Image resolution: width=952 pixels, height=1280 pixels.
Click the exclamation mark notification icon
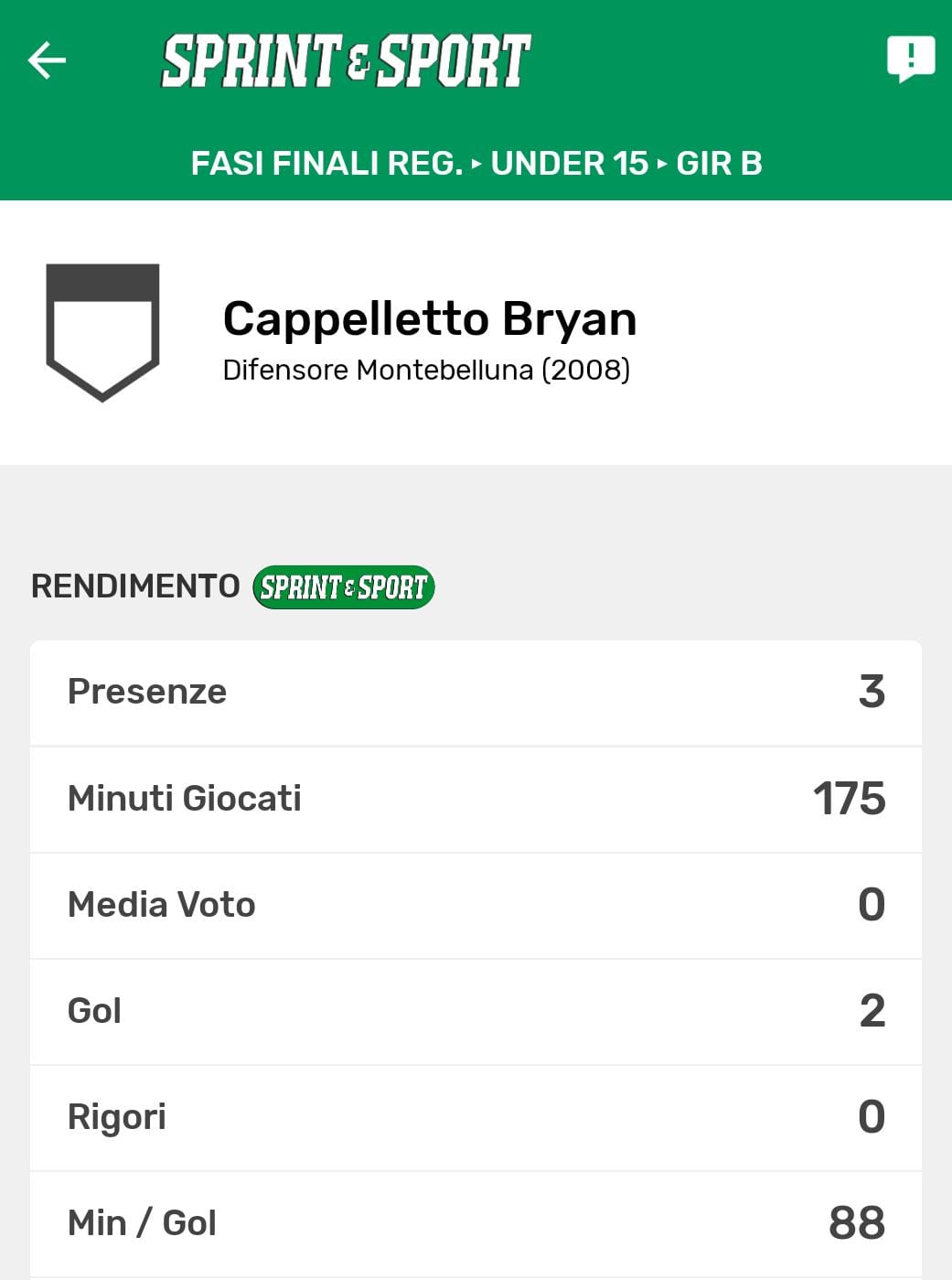pyautogui.click(x=907, y=58)
